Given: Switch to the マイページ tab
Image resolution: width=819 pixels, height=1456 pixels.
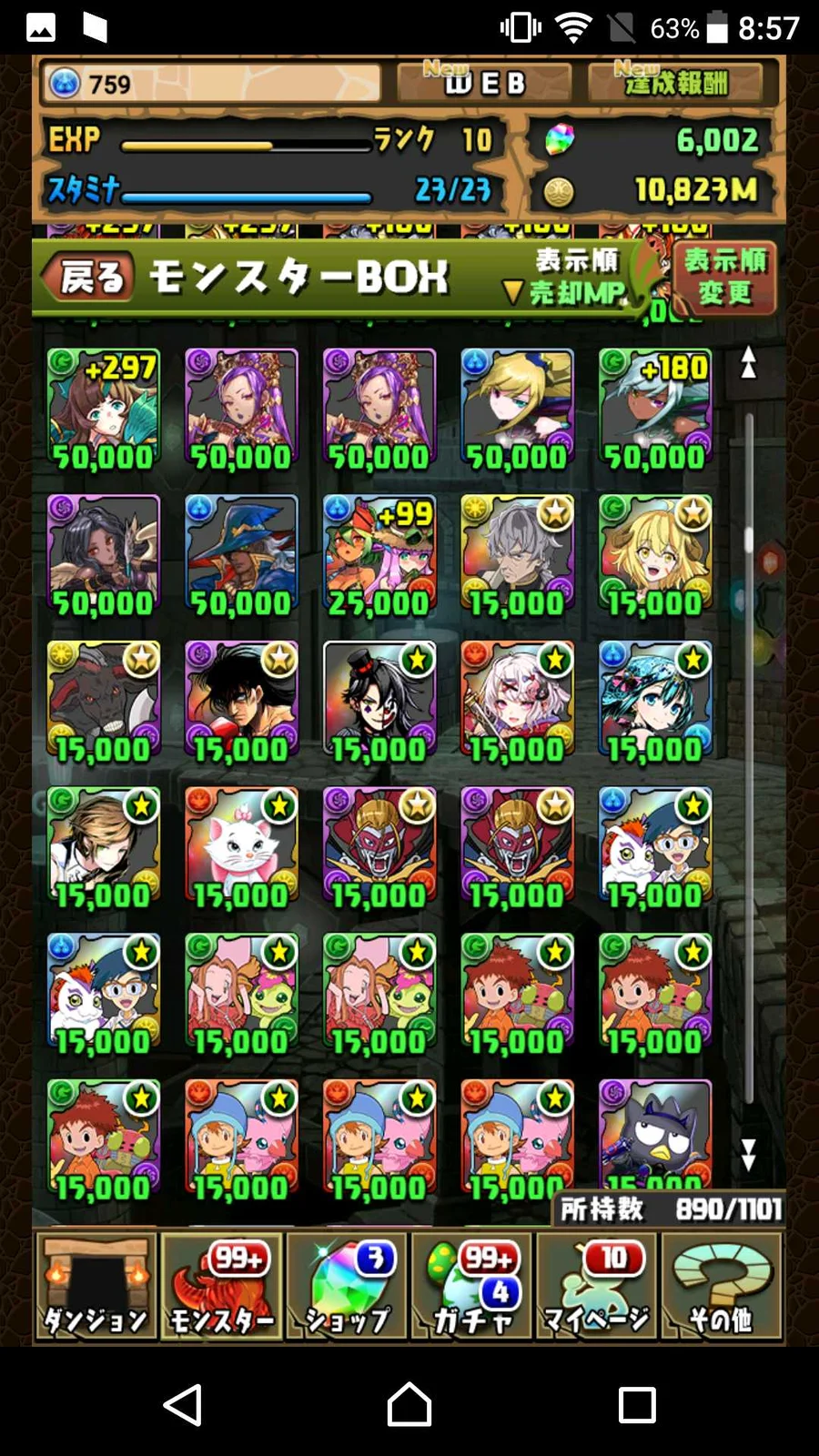Looking at the screenshot, I should point(597,1287).
